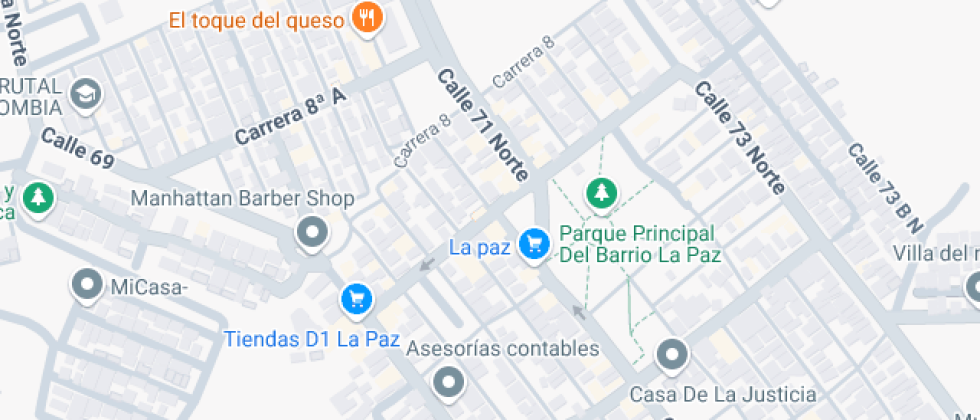Open the school pin with graduation cap
Screen dimensions: 980x420
pyautogui.click(x=86, y=95)
